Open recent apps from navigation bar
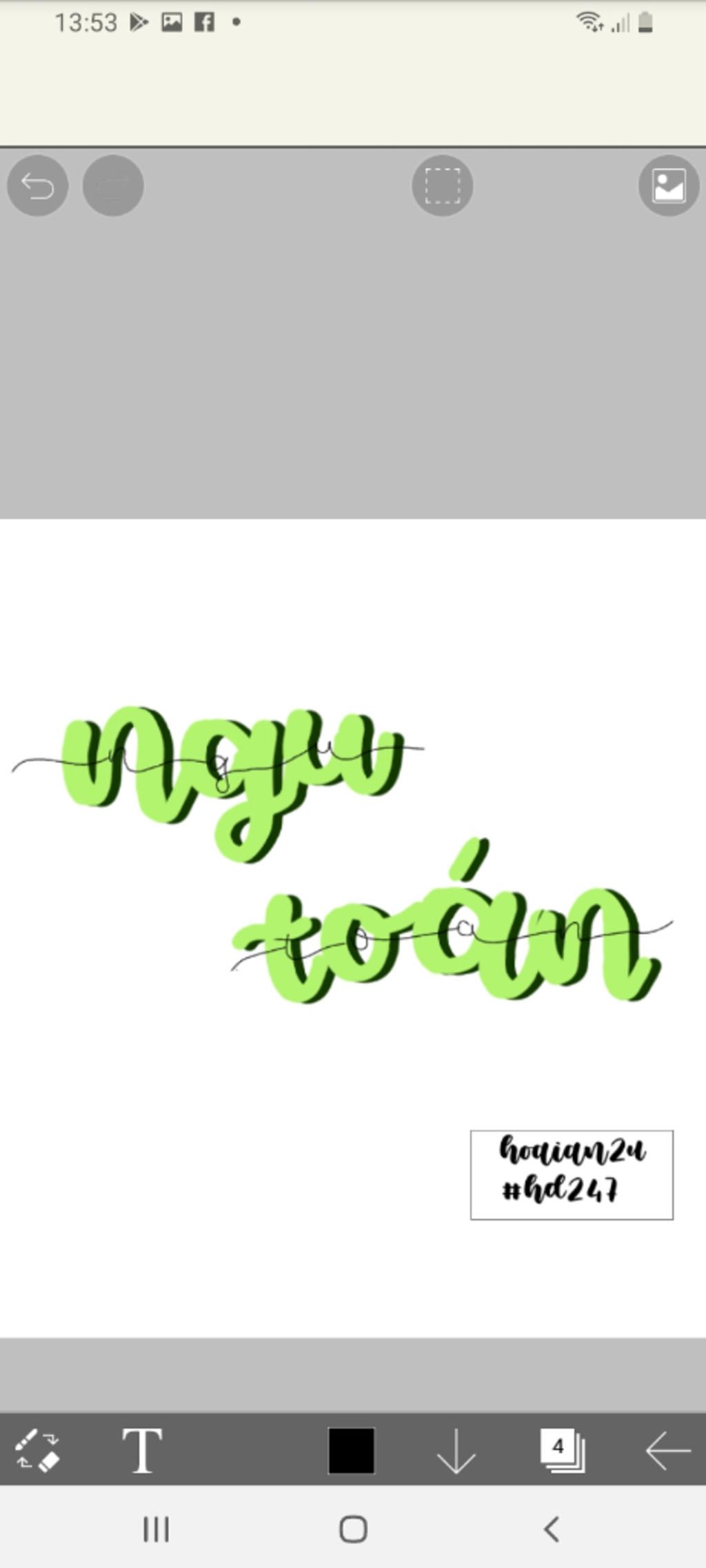 pyautogui.click(x=156, y=1529)
